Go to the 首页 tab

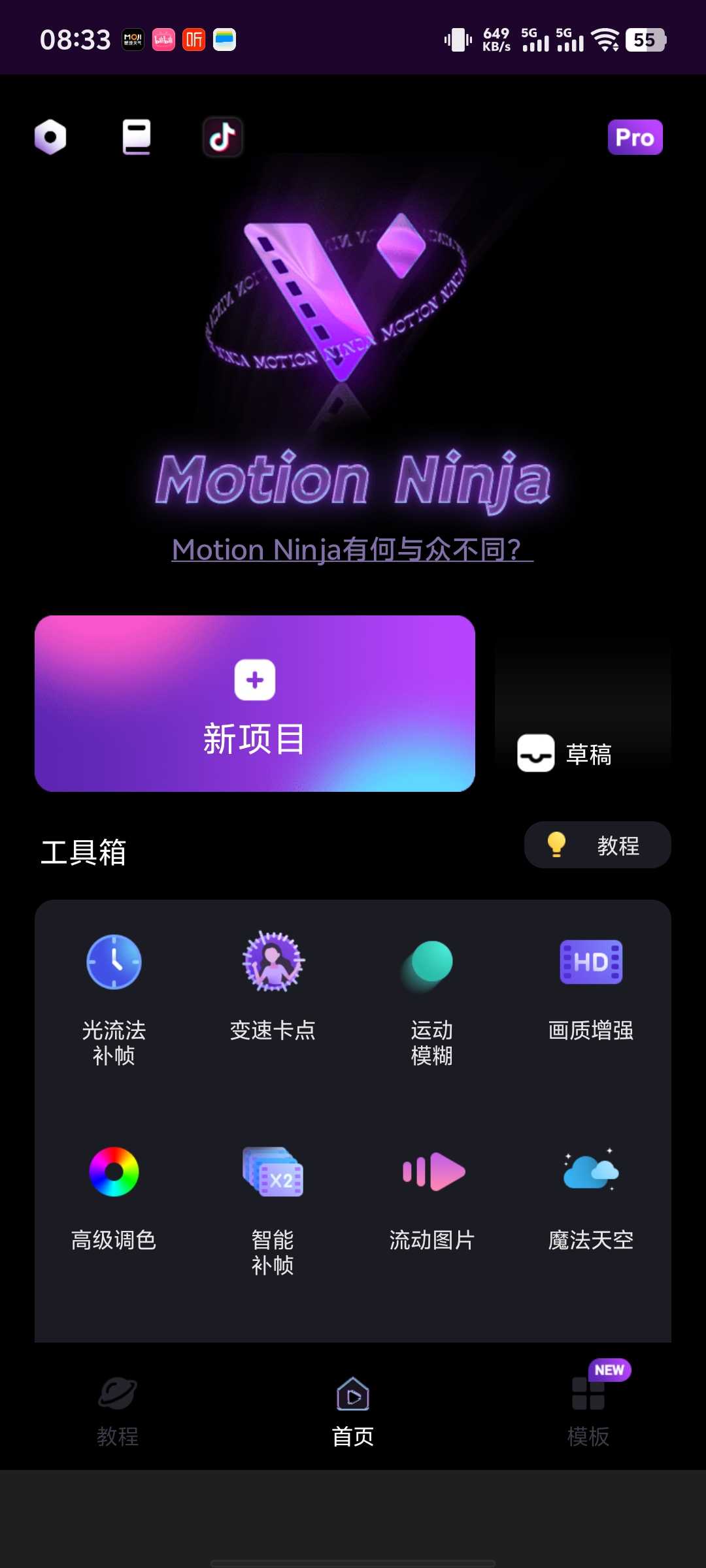353,1411
